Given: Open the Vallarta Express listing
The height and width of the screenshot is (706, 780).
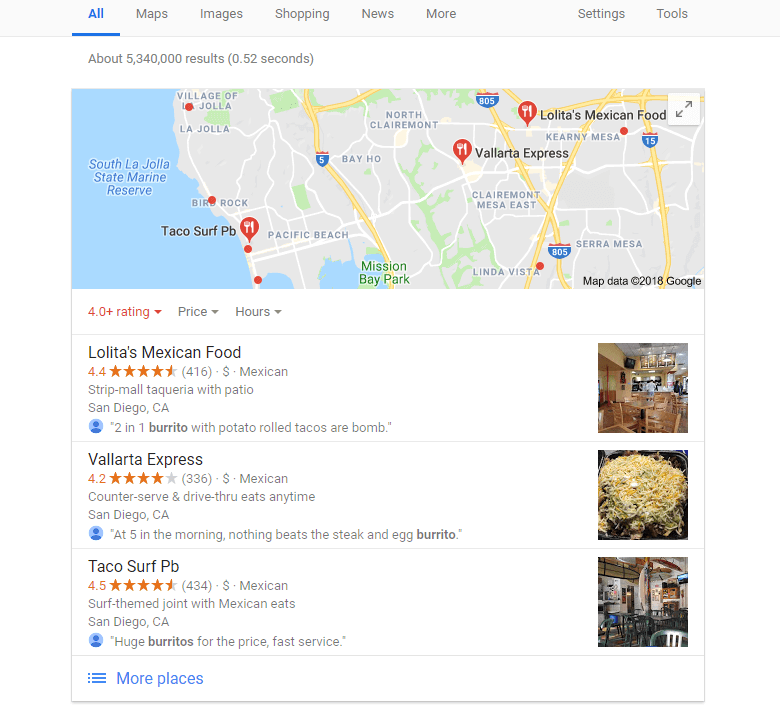Looking at the screenshot, I should (x=145, y=460).
